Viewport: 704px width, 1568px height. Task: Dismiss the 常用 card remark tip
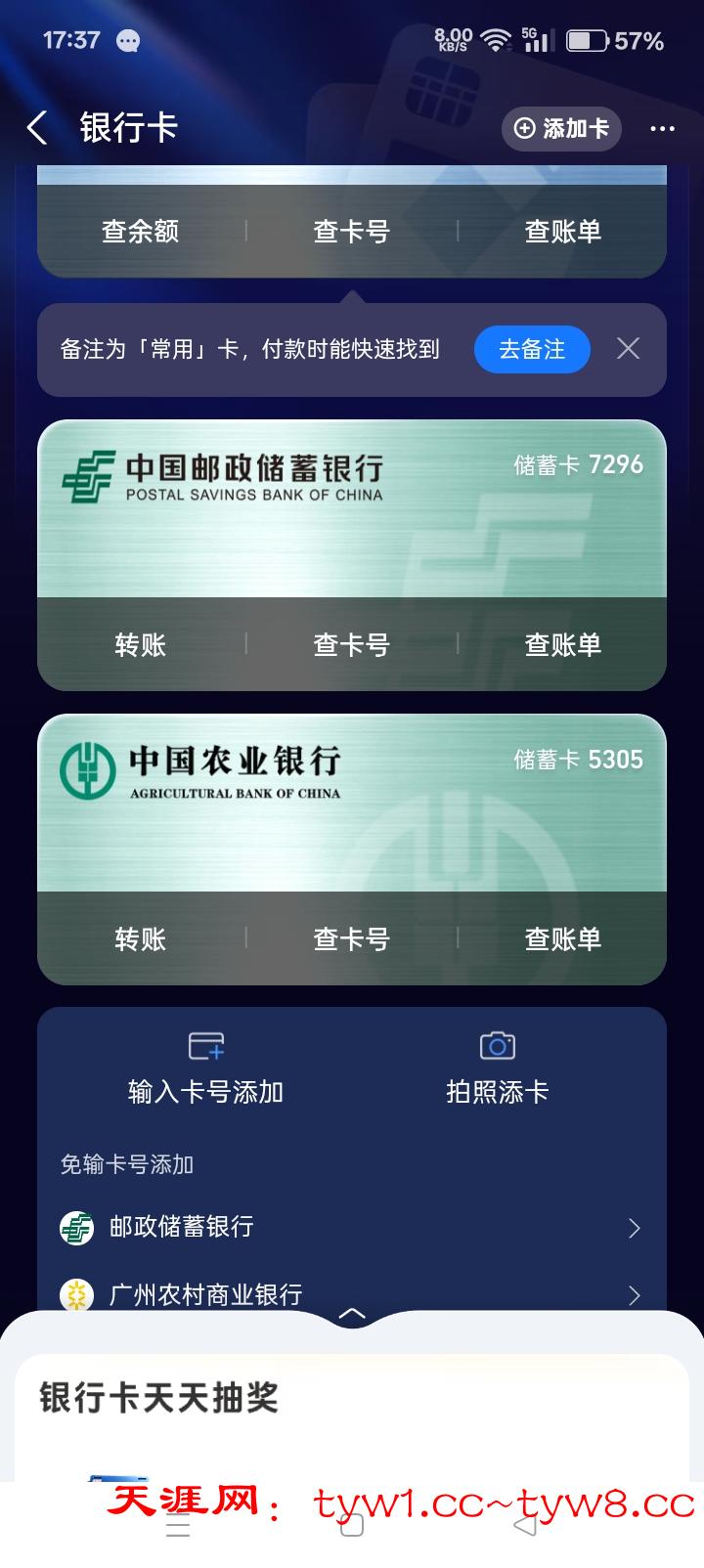coord(628,349)
